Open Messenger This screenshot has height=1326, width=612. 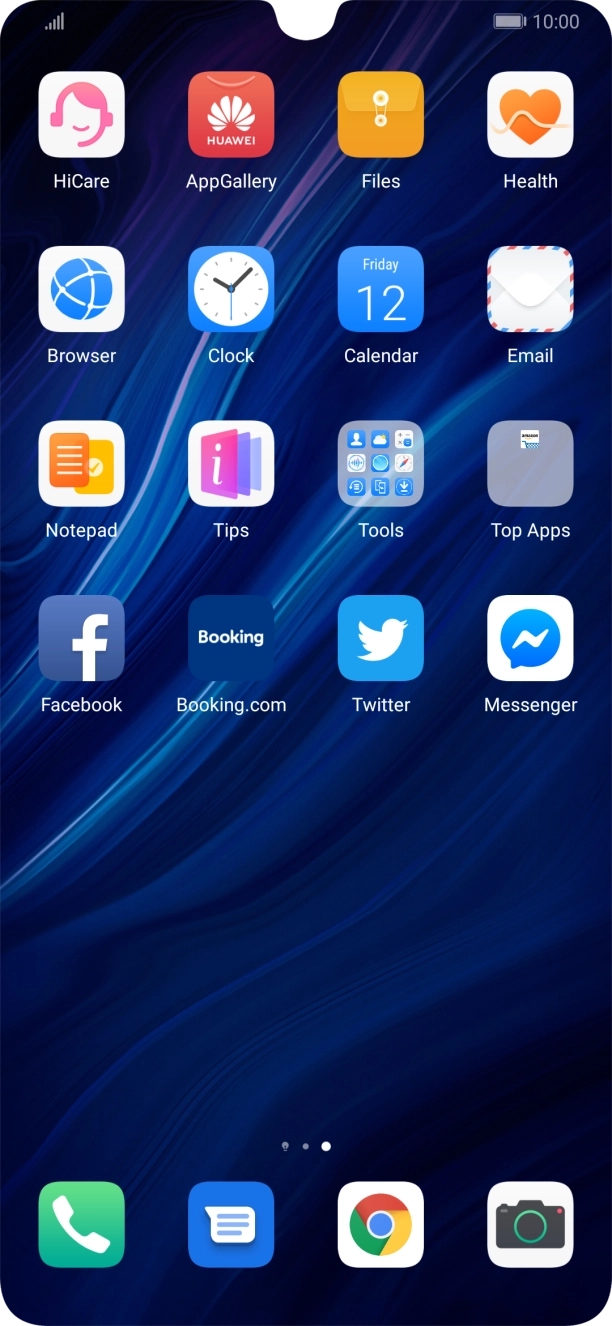[x=530, y=638]
